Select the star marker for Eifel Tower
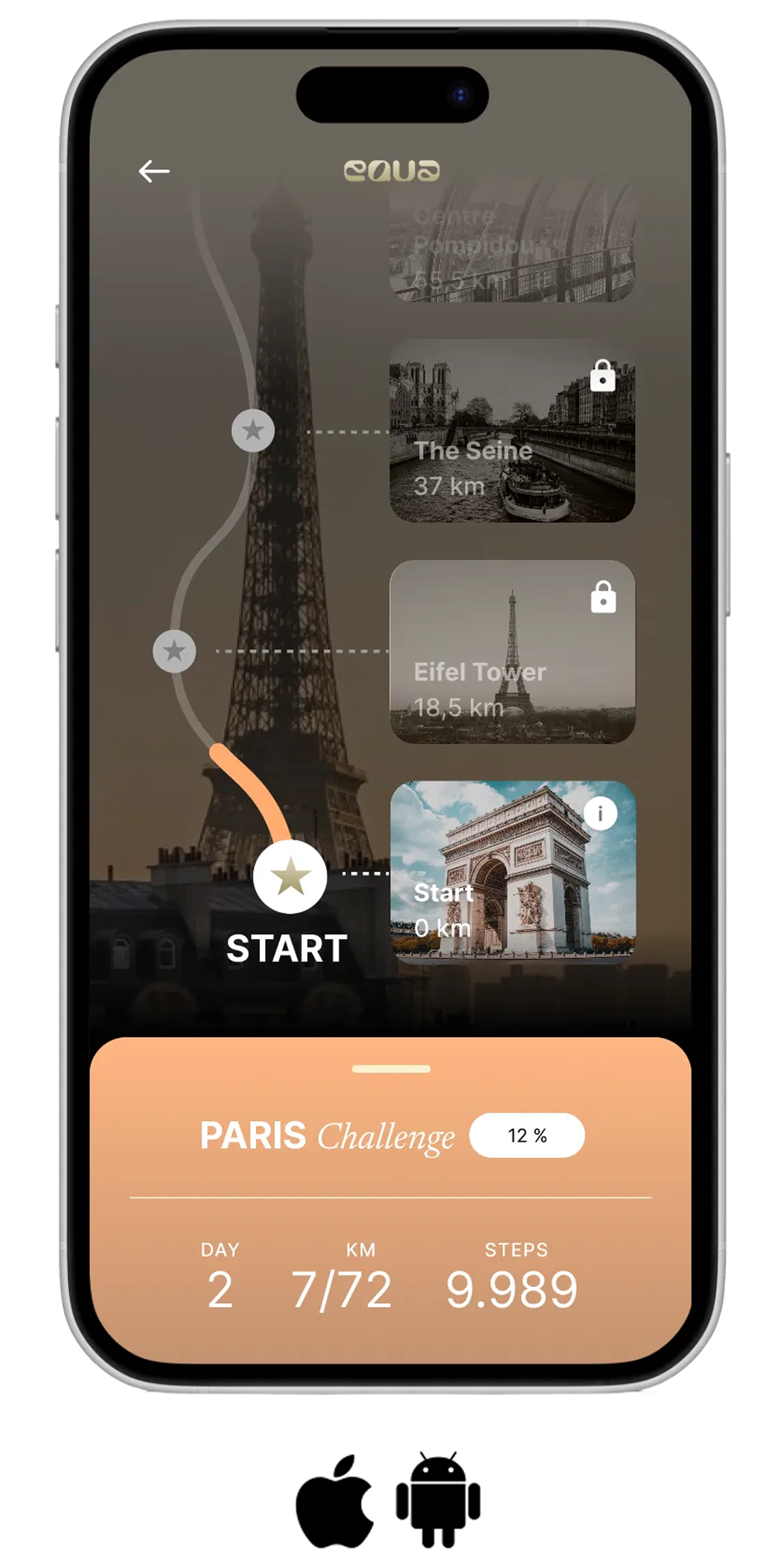784x1557 pixels. pyautogui.click(x=174, y=651)
